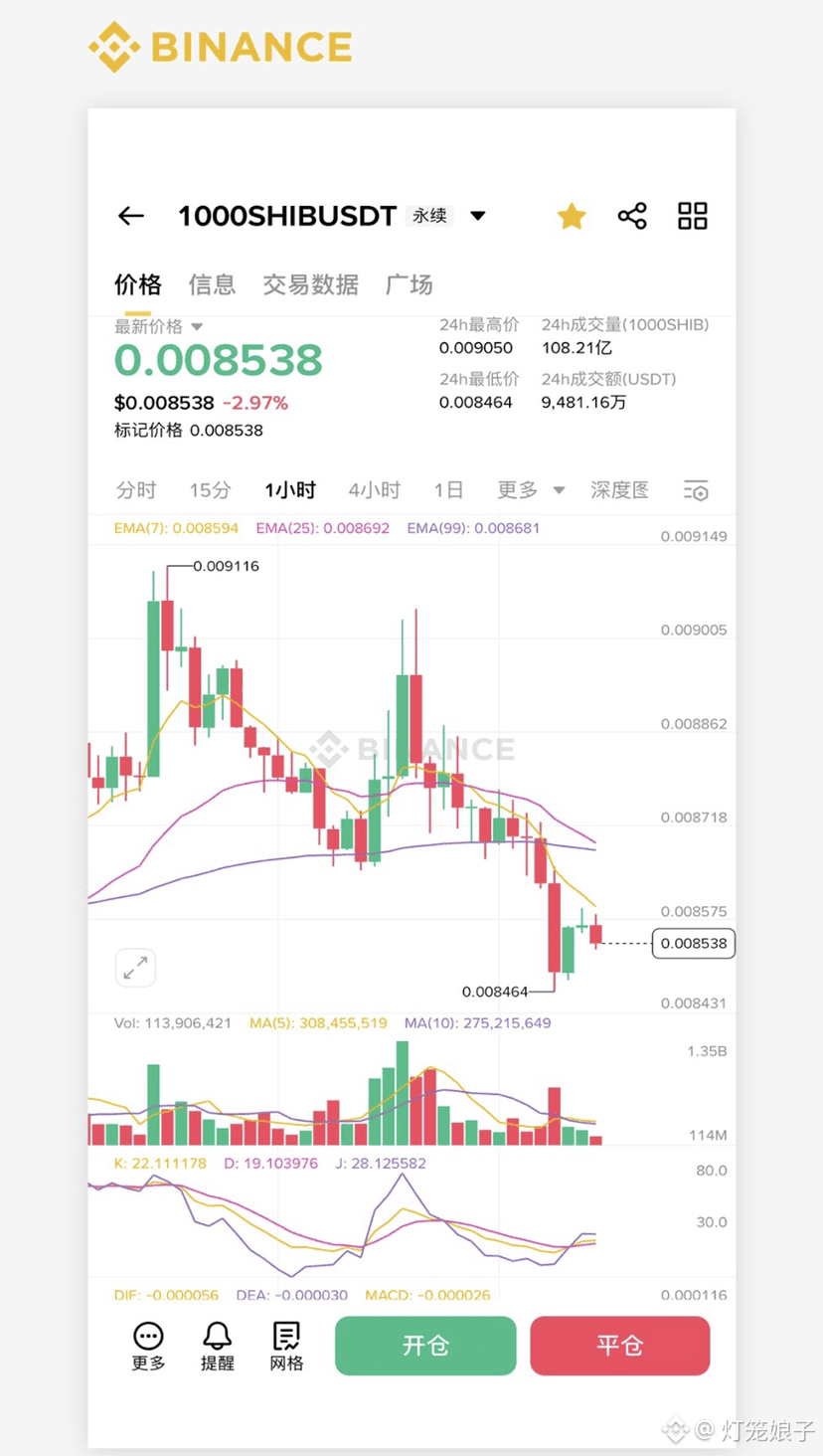Viewport: 823px width, 1456px height.
Task: Expand the chart to fullscreen
Action: (x=135, y=967)
